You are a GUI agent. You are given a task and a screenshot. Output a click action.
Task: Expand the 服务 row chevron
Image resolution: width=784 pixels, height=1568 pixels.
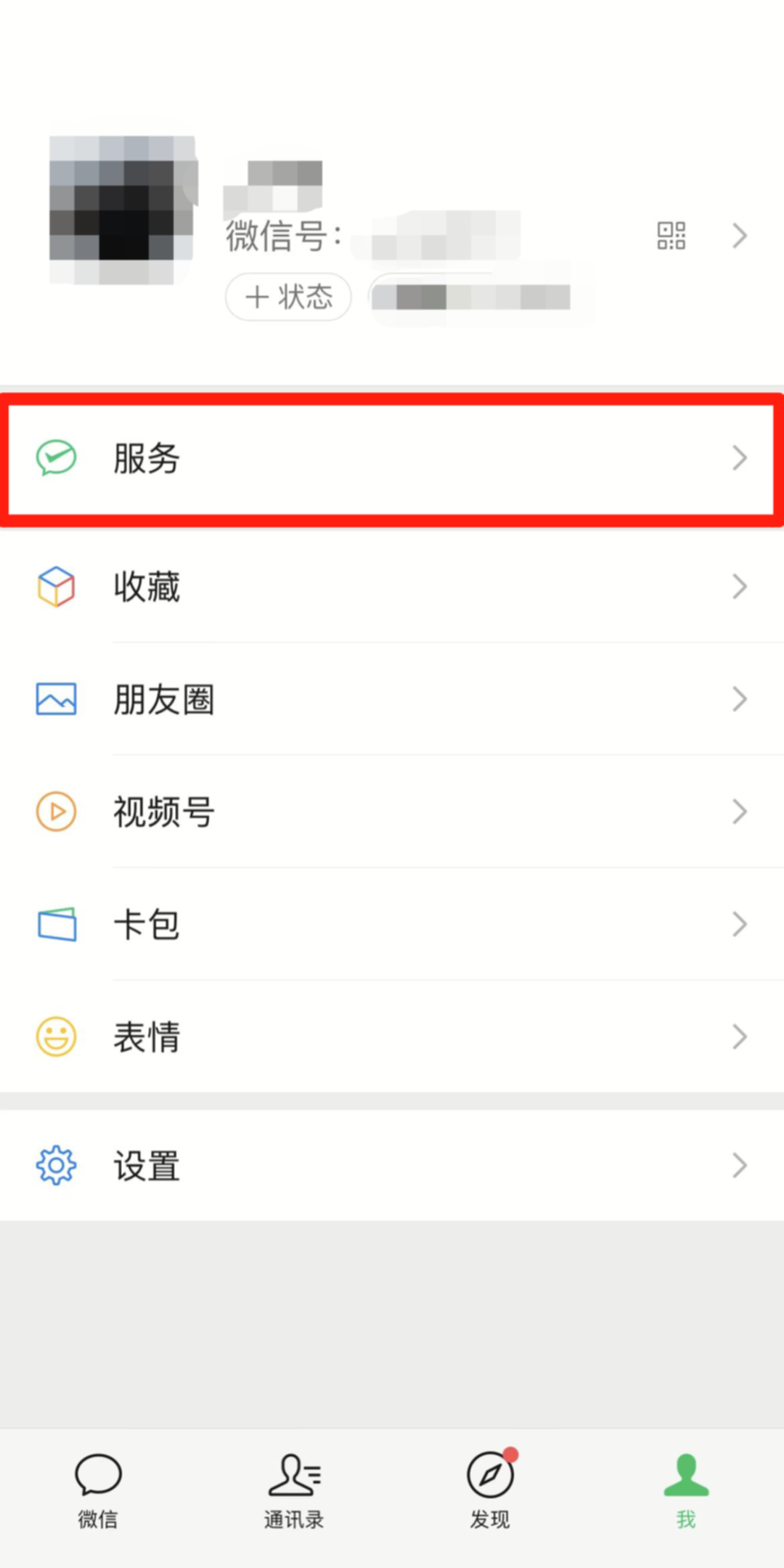click(x=739, y=457)
